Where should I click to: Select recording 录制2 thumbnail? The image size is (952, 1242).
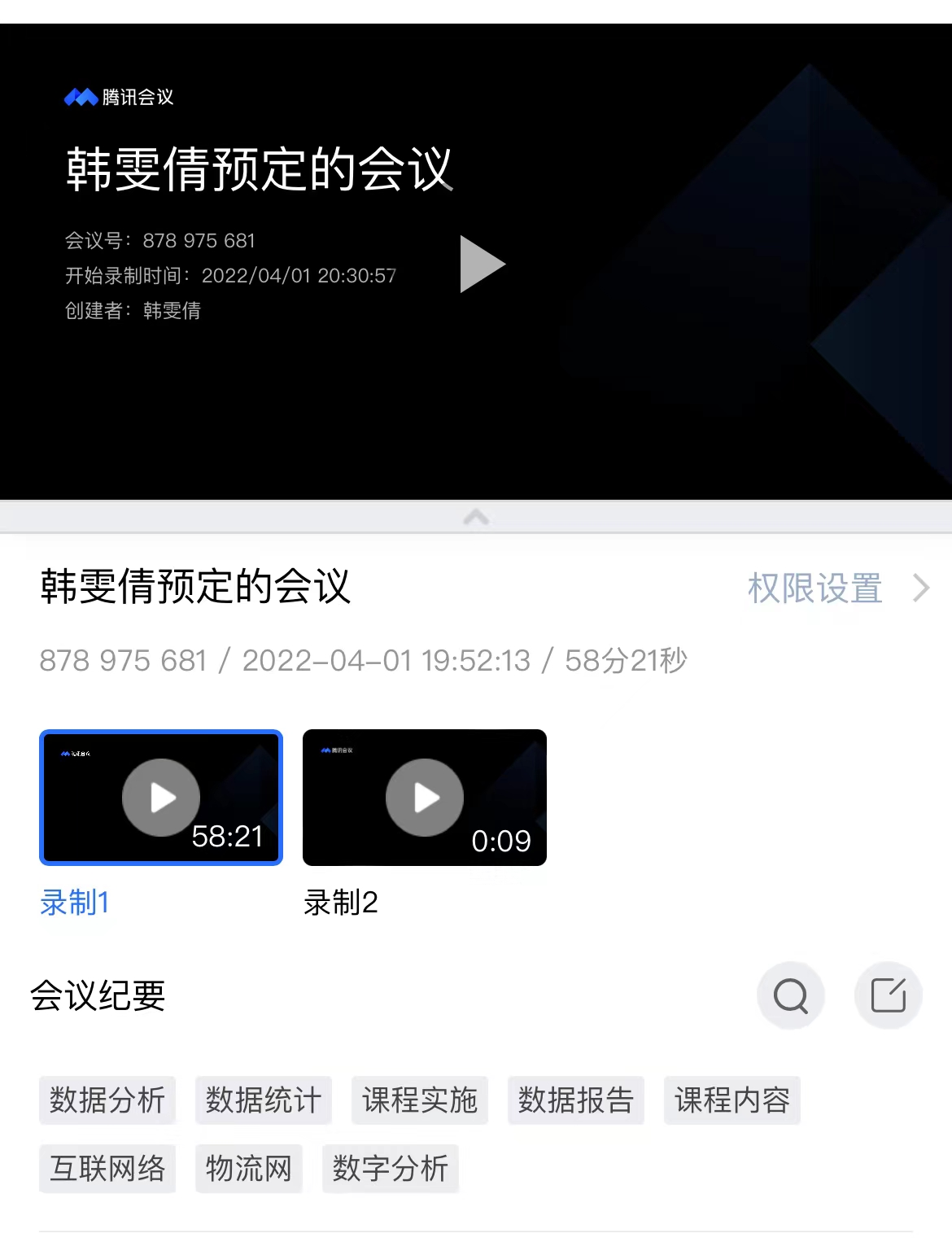tap(424, 798)
